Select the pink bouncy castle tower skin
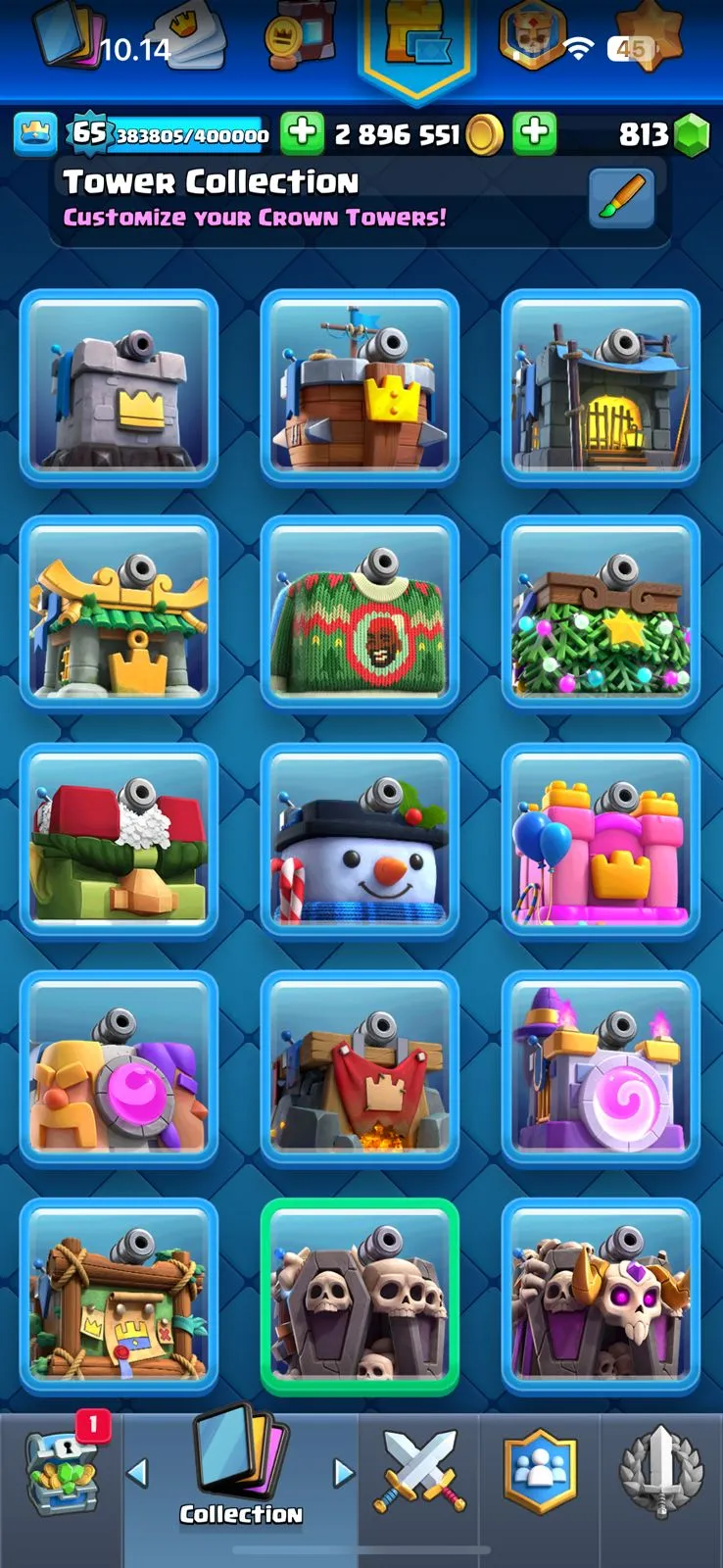 click(601, 840)
